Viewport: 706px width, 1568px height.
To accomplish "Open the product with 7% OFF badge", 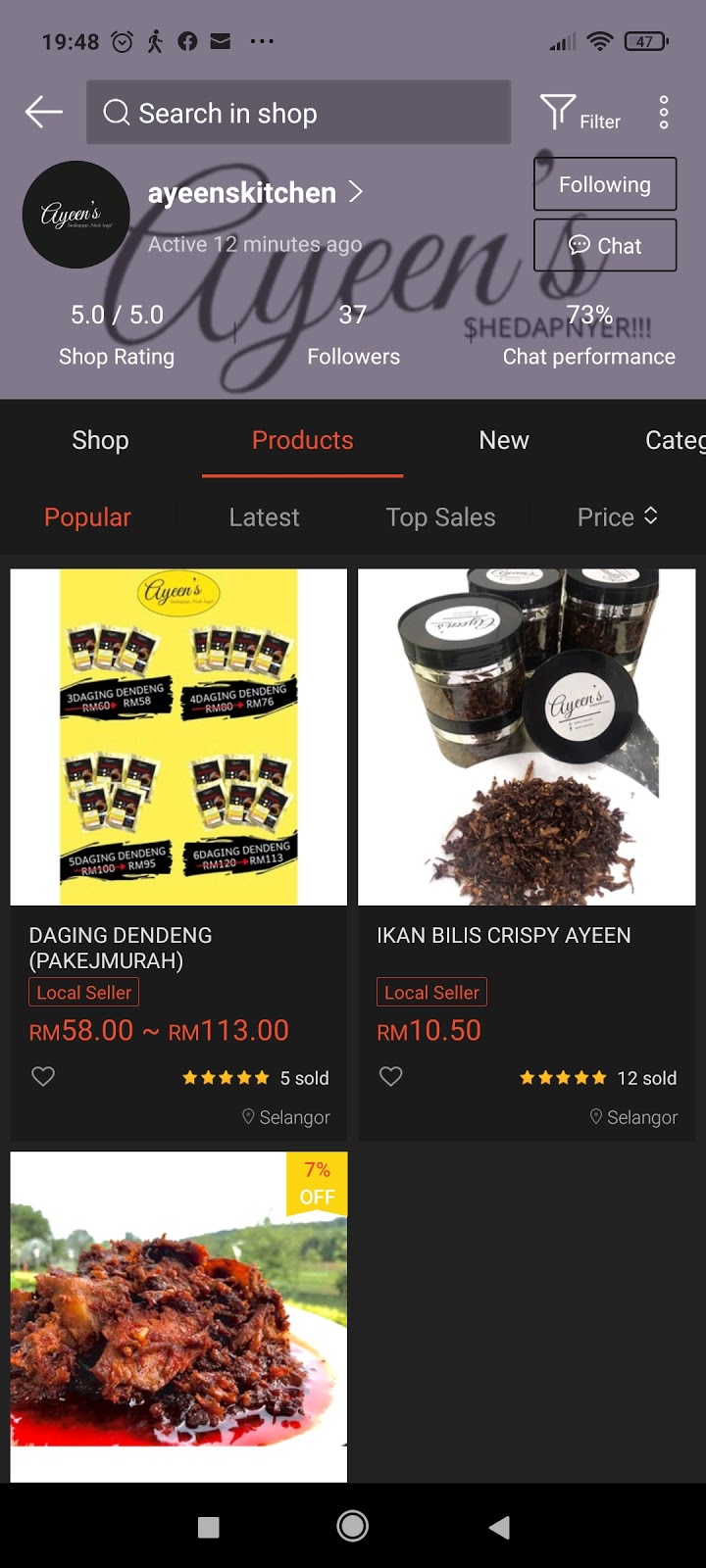I will click(178, 1316).
